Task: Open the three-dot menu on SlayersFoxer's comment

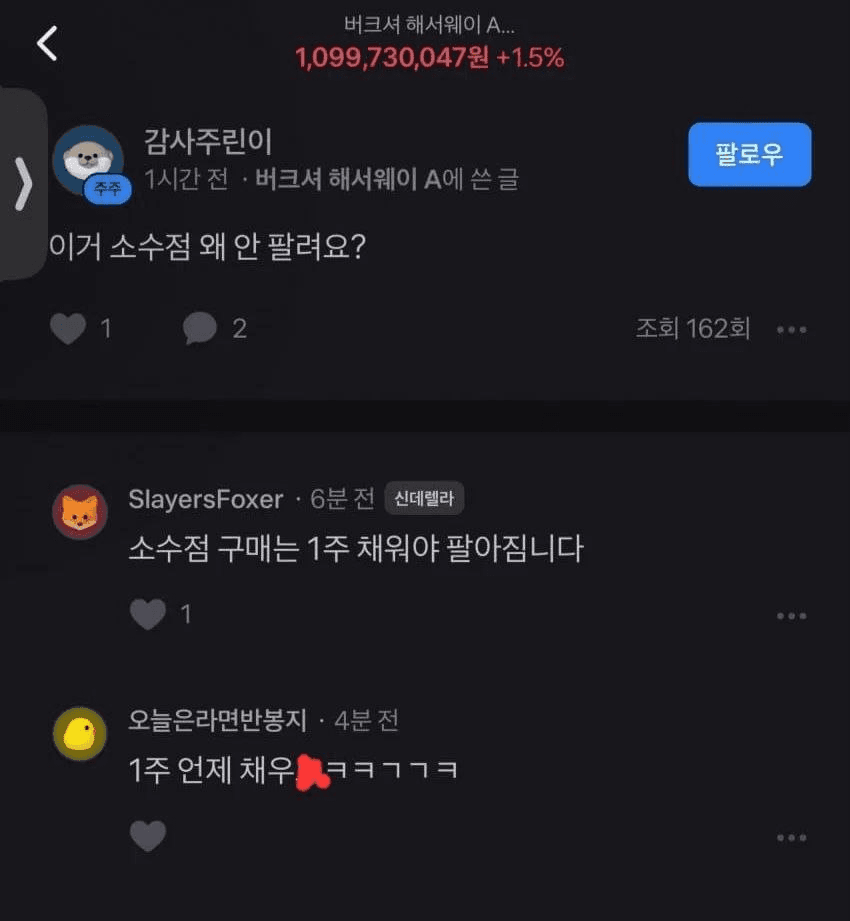Action: [793, 616]
